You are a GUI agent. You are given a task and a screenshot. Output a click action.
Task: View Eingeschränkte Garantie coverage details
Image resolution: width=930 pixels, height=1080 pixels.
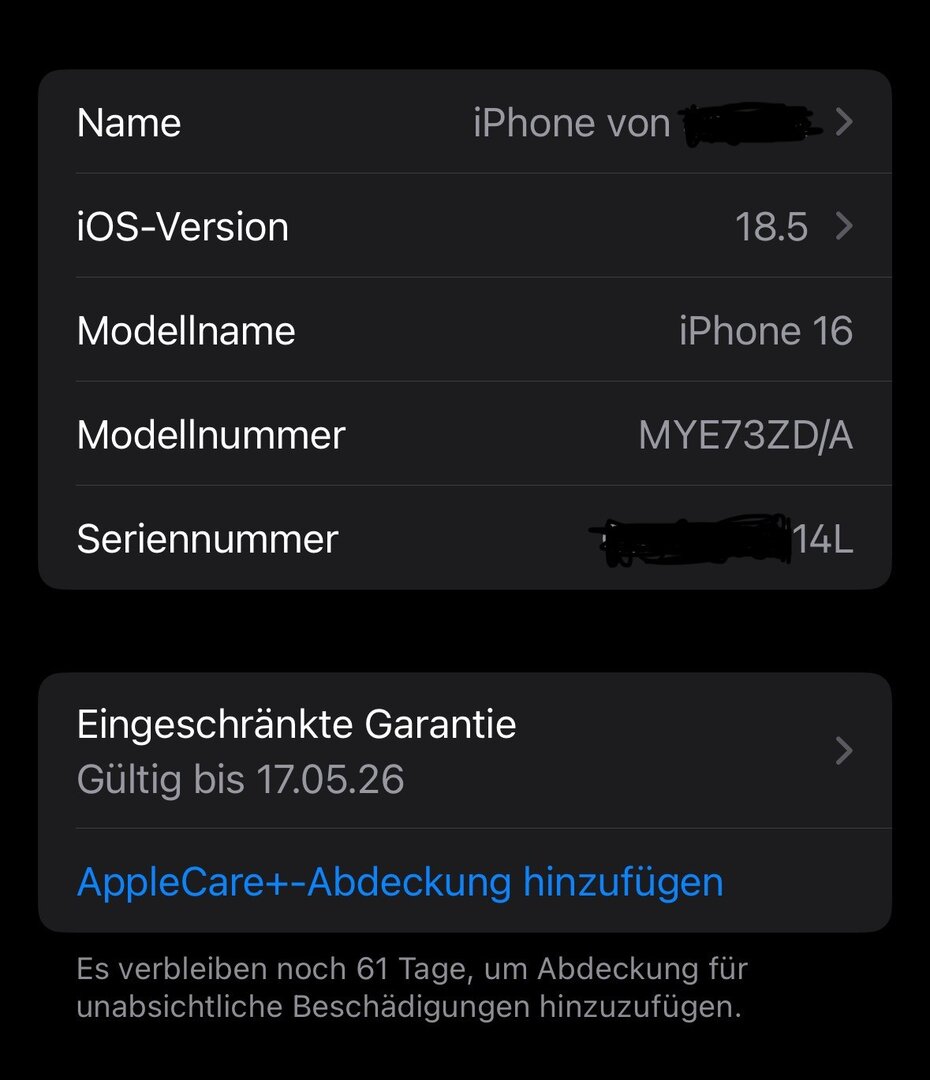coord(464,751)
